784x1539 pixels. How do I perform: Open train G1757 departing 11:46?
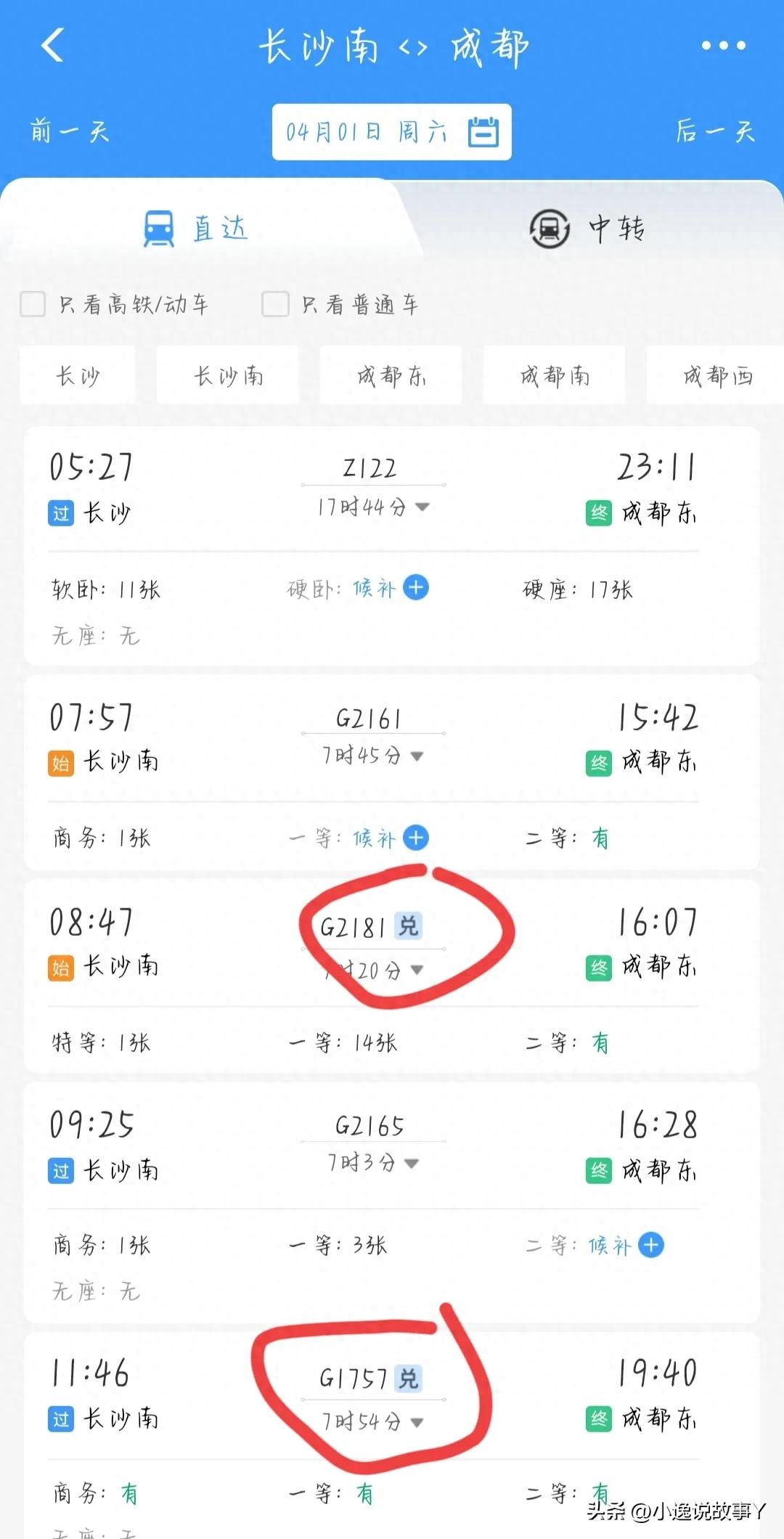tap(354, 1378)
